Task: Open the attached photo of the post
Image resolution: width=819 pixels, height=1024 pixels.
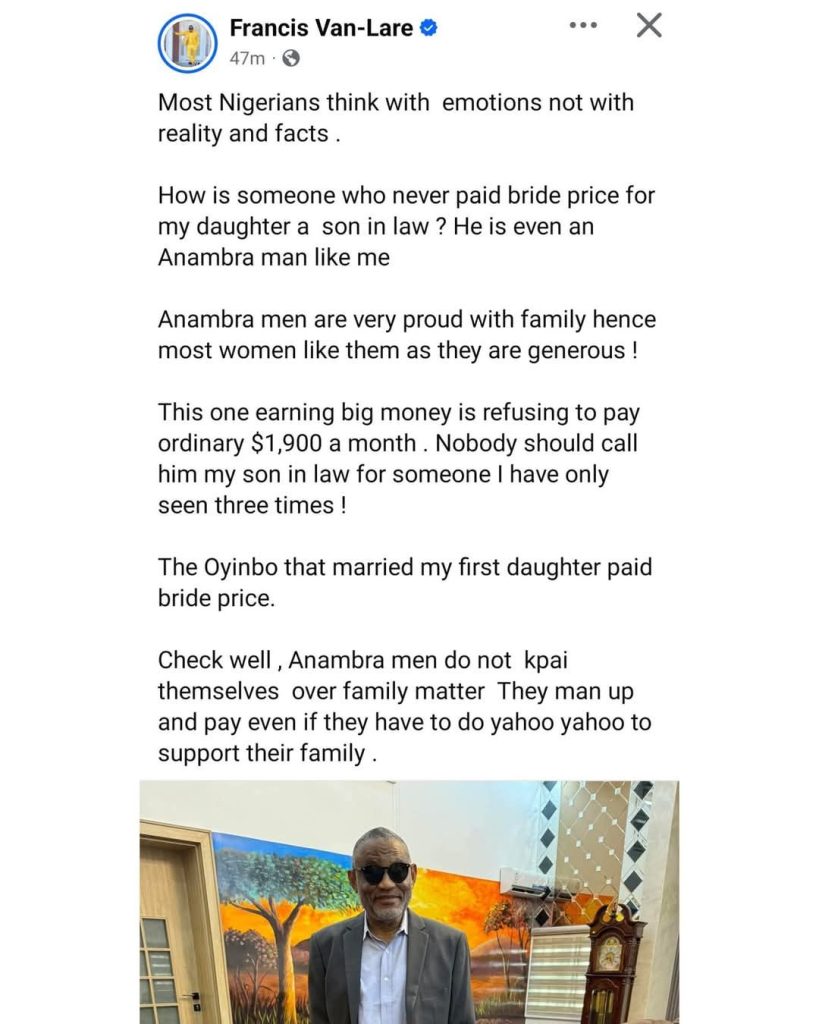Action: click(408, 900)
